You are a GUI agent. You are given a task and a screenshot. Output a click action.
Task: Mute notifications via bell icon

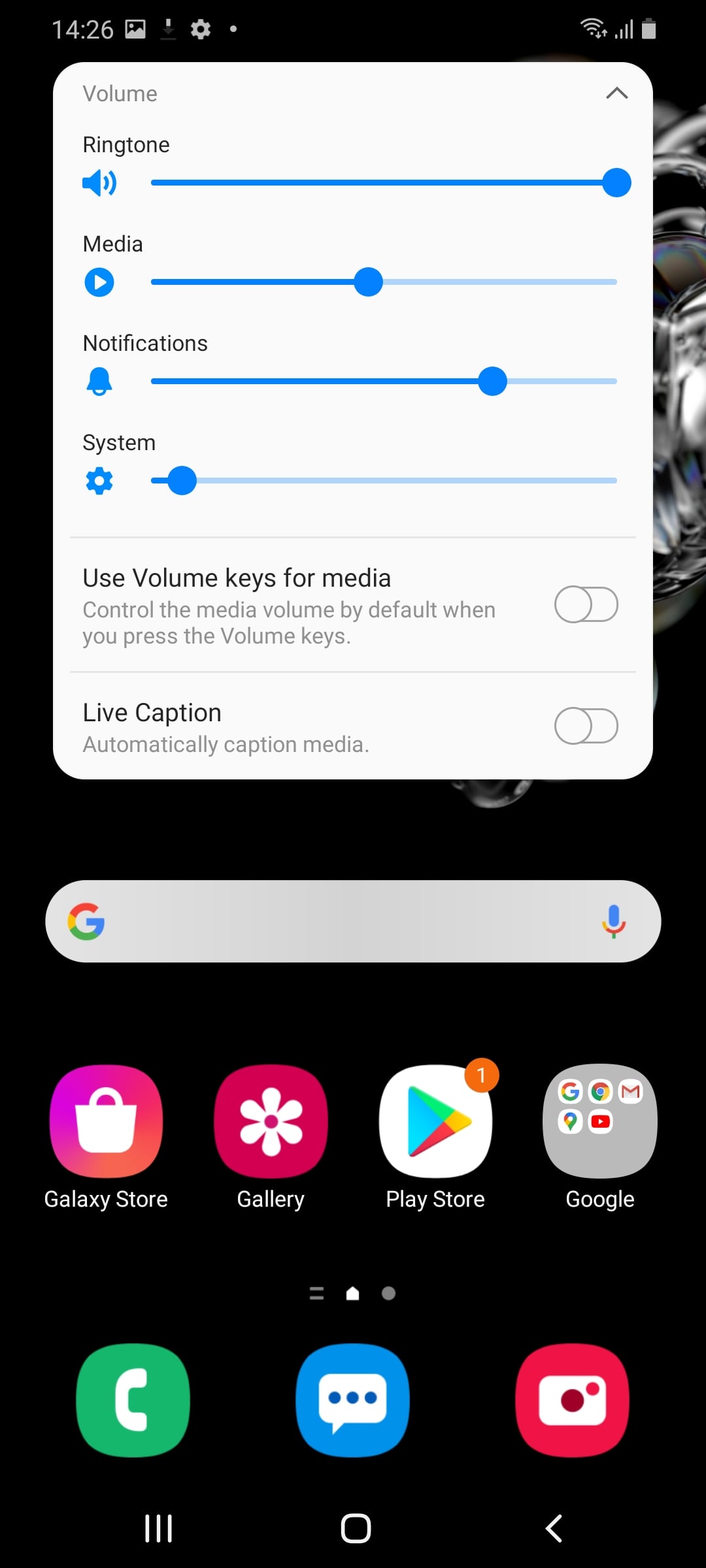(99, 382)
